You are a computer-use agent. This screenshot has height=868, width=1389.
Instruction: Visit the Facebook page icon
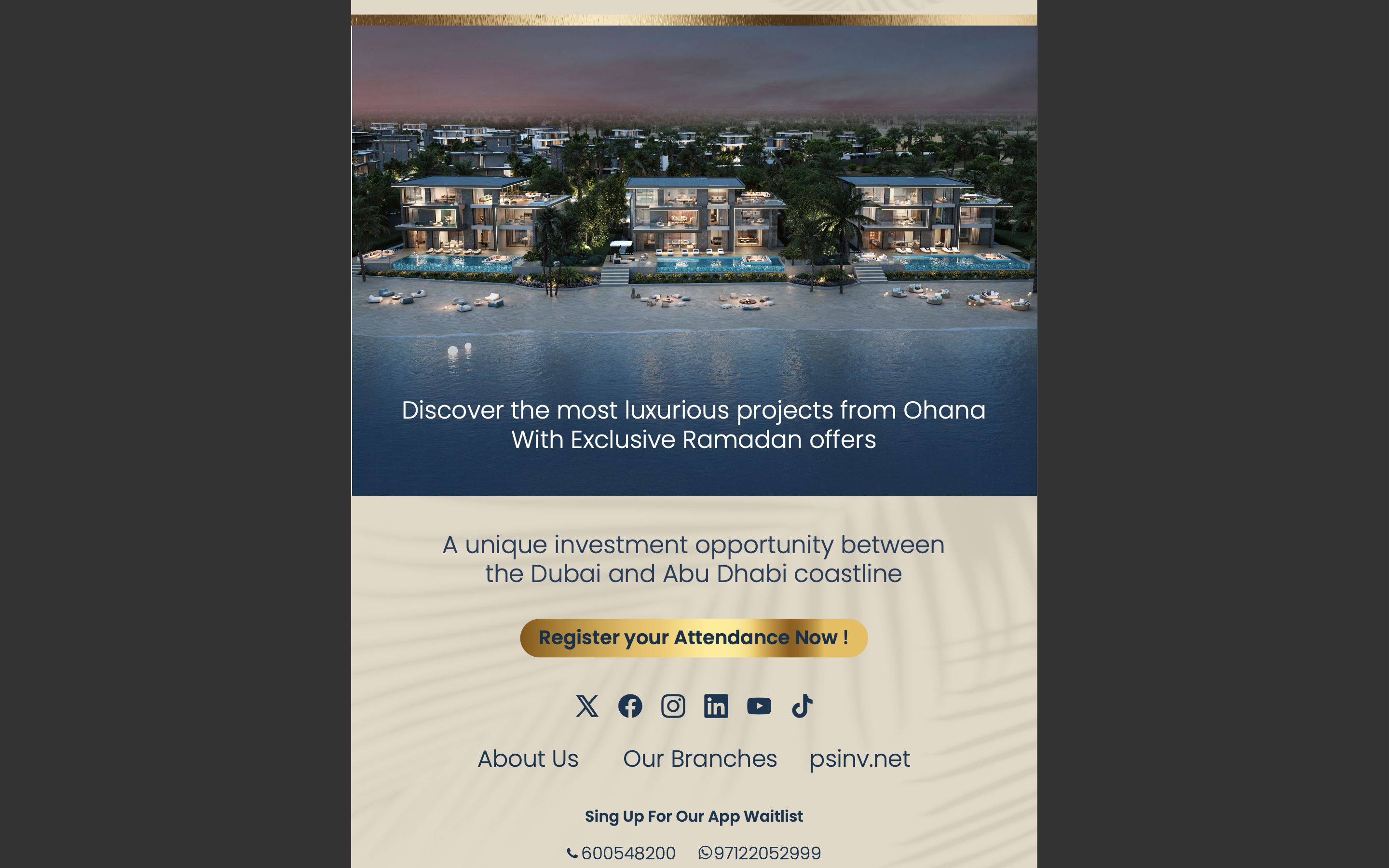pos(630,706)
